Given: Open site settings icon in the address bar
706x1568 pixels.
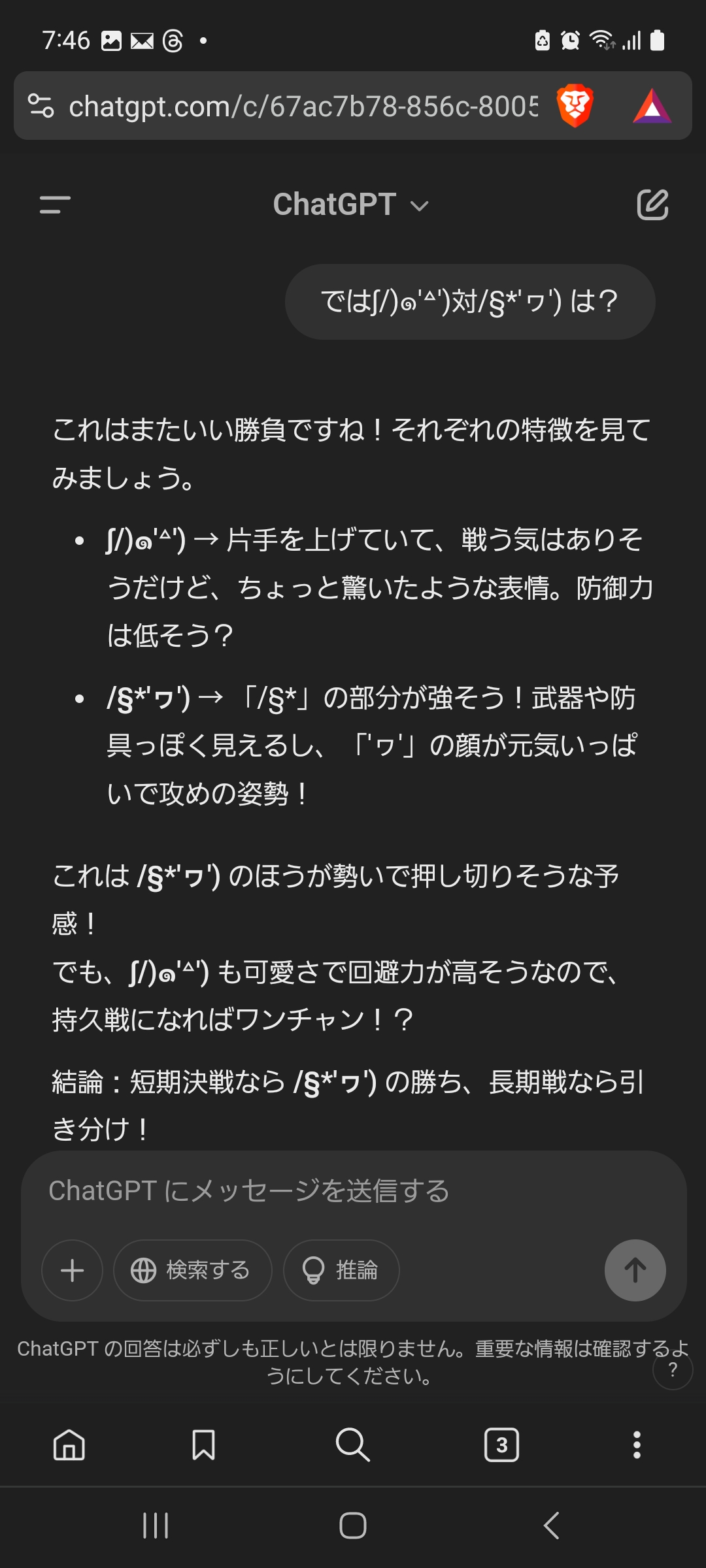Looking at the screenshot, I should tap(41, 106).
